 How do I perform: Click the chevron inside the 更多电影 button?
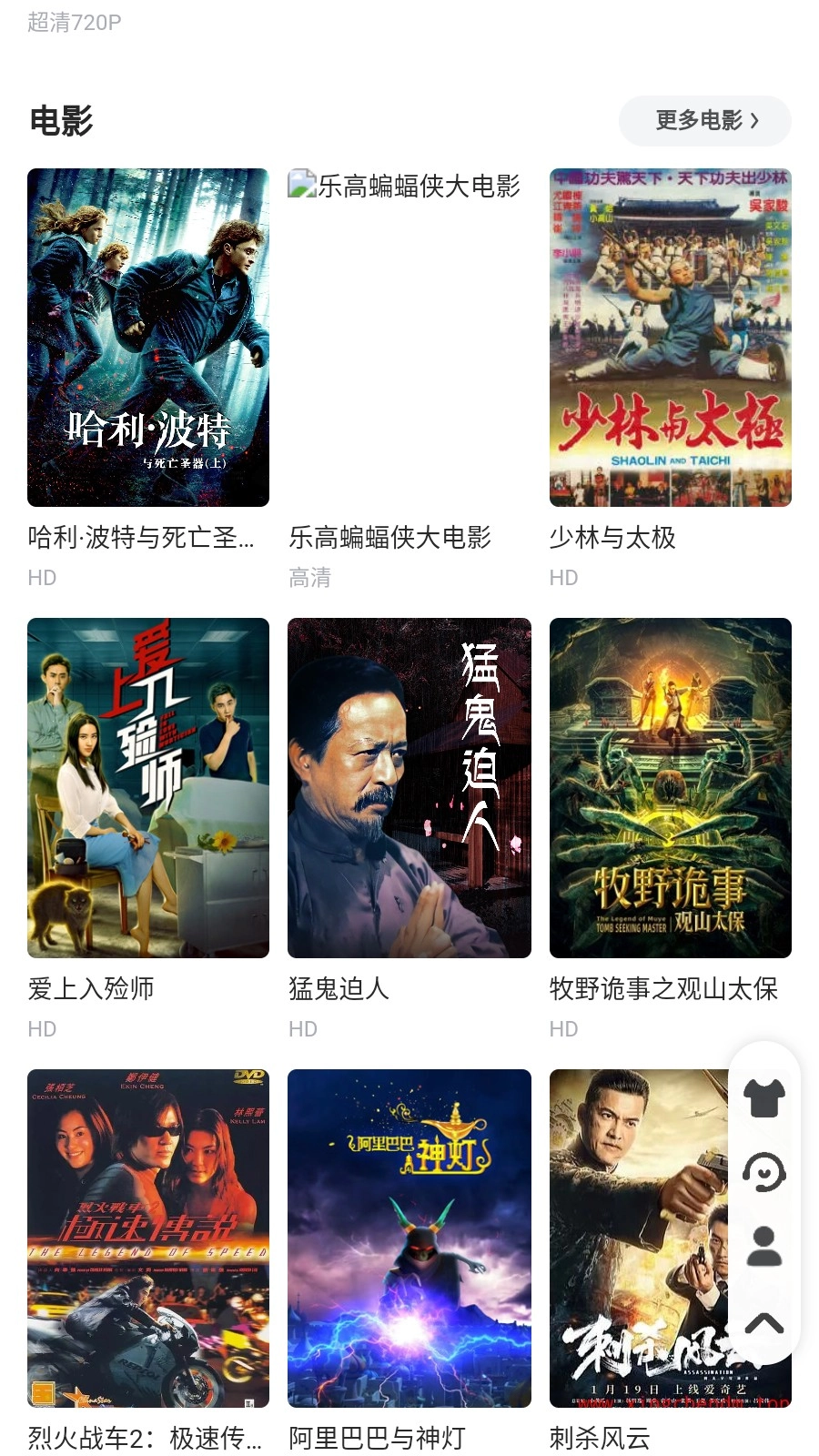(753, 120)
